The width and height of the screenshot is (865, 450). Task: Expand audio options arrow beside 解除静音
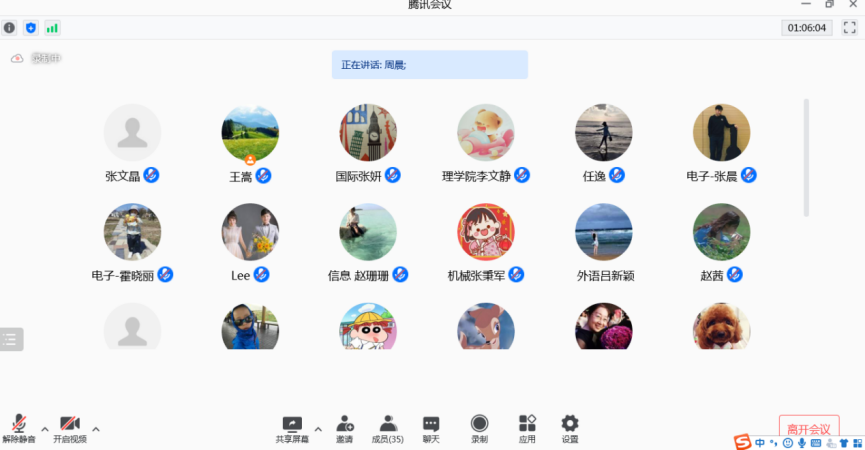pyautogui.click(x=44, y=429)
